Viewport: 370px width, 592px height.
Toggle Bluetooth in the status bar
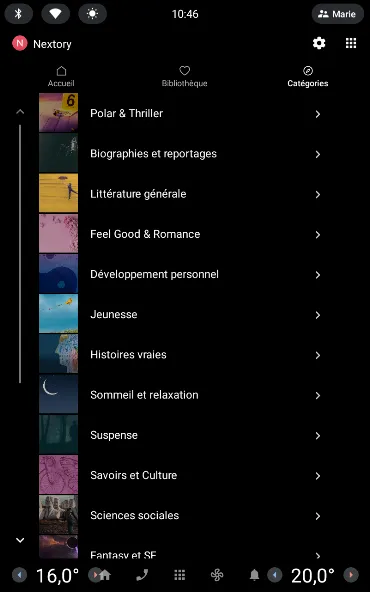coord(18,14)
